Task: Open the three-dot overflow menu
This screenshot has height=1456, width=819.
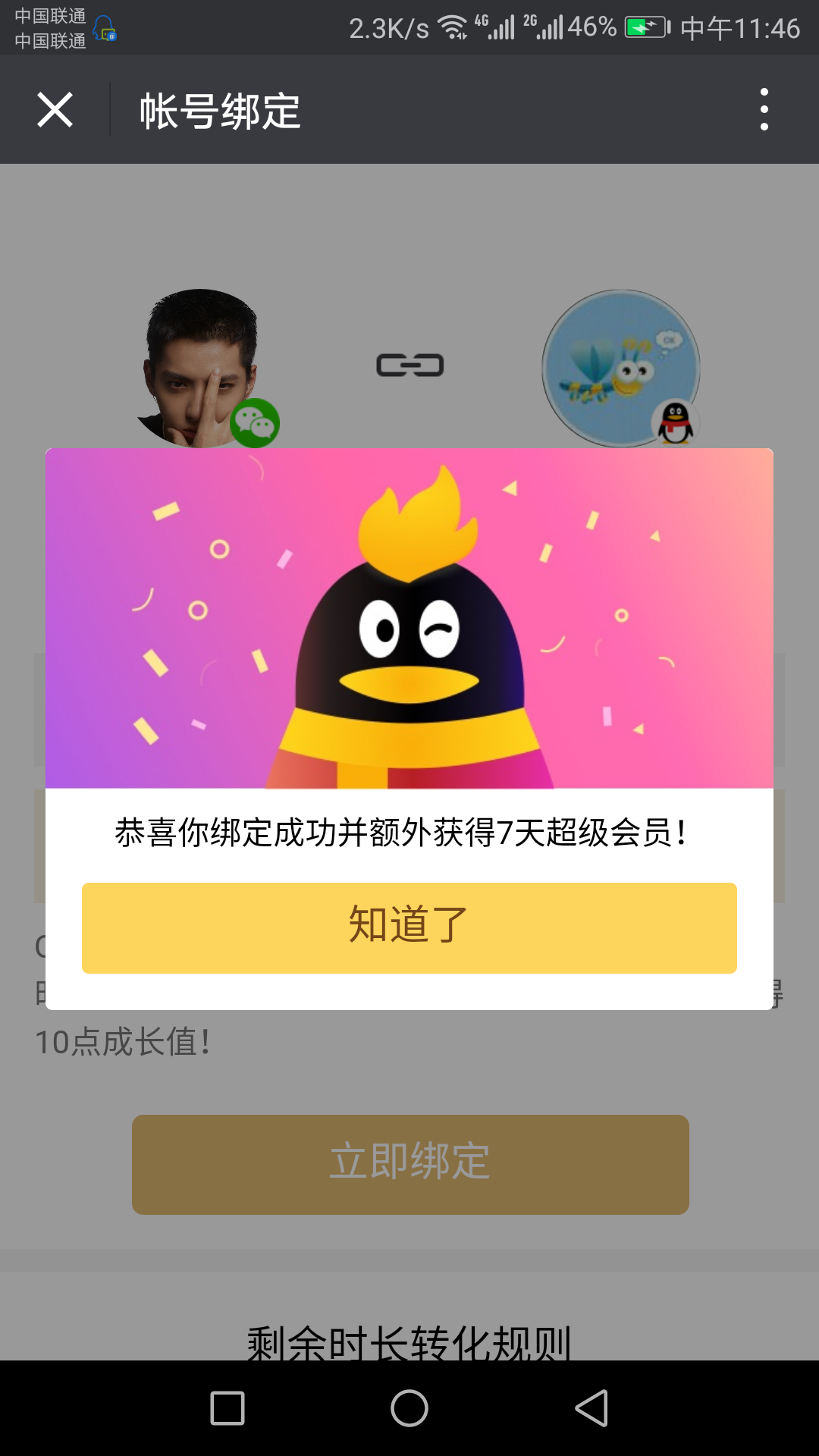Action: pos(764,110)
